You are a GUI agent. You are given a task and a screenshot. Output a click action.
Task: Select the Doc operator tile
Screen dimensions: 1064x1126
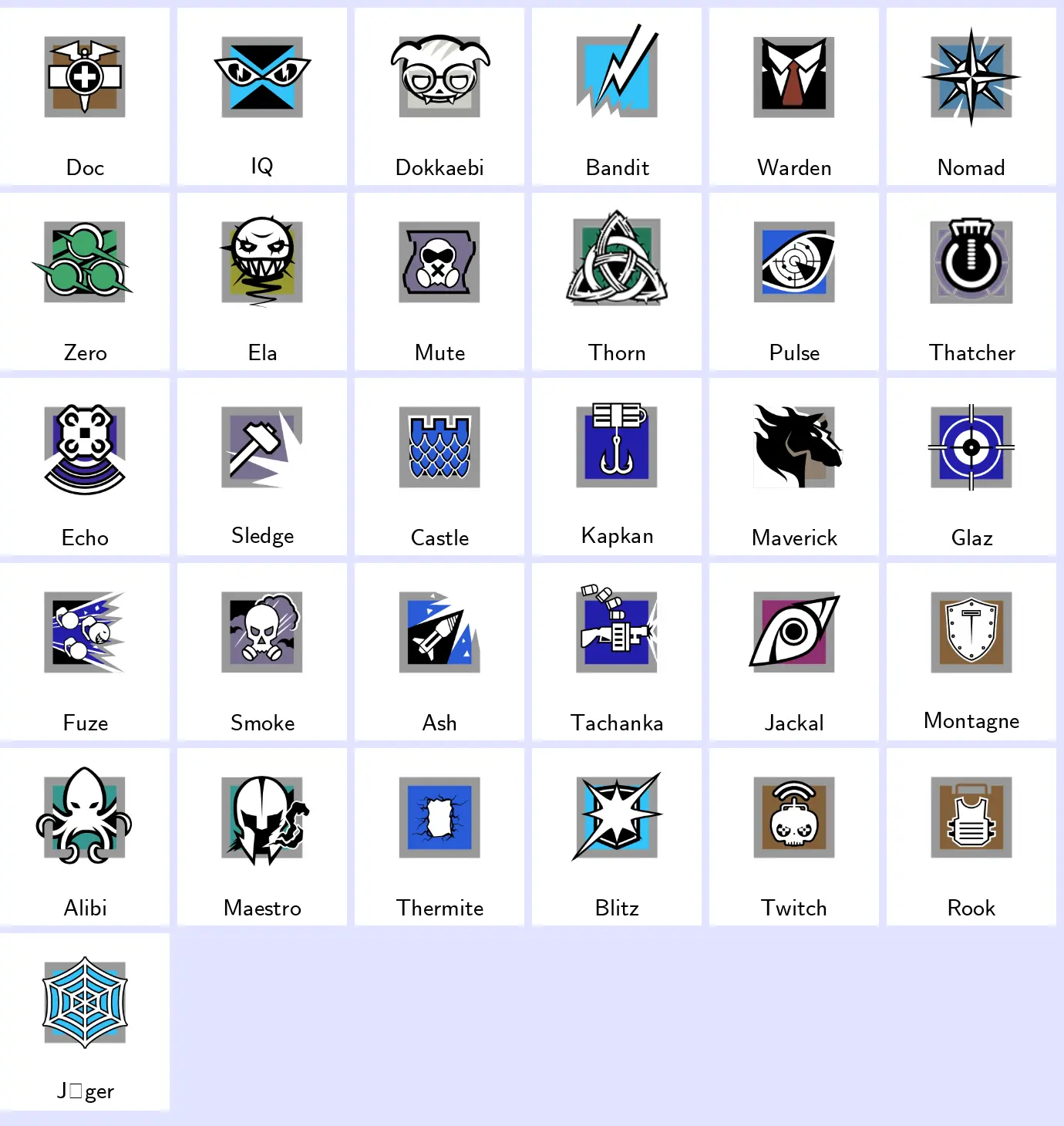(85, 96)
